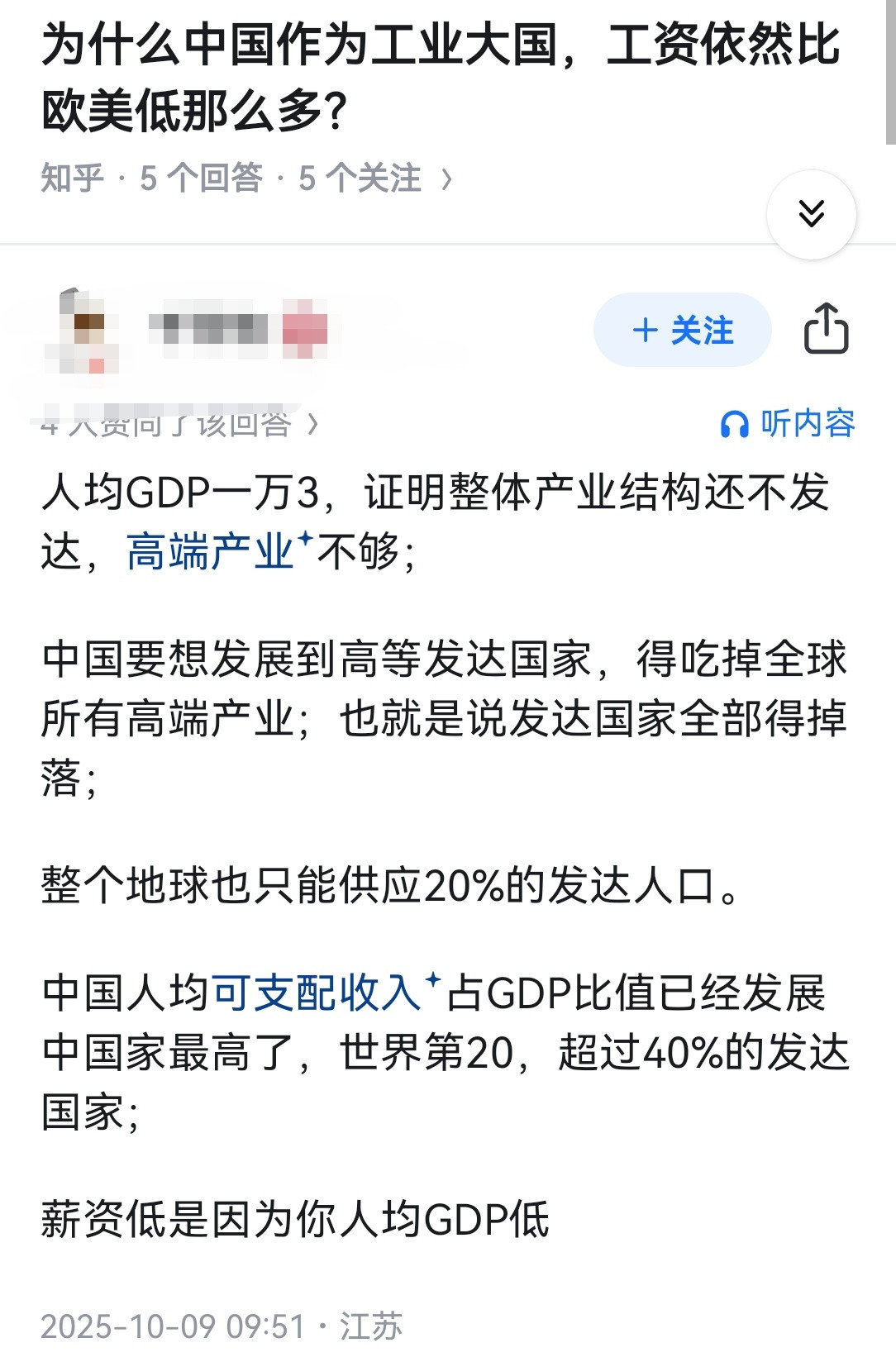This screenshot has height=1357, width=896.
Task: View who upvoted this answer
Action: coord(179,424)
